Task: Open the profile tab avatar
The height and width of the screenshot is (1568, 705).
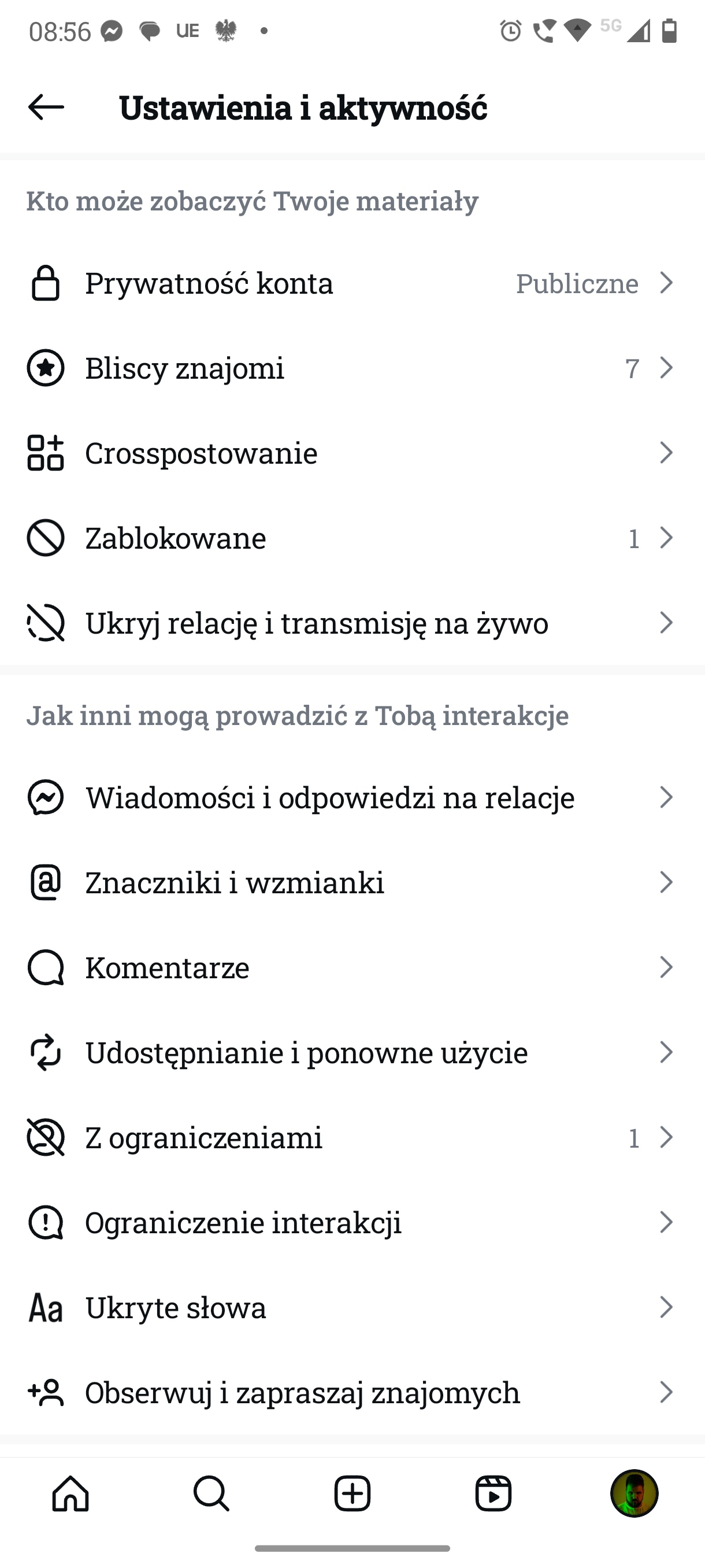Action: click(634, 1494)
